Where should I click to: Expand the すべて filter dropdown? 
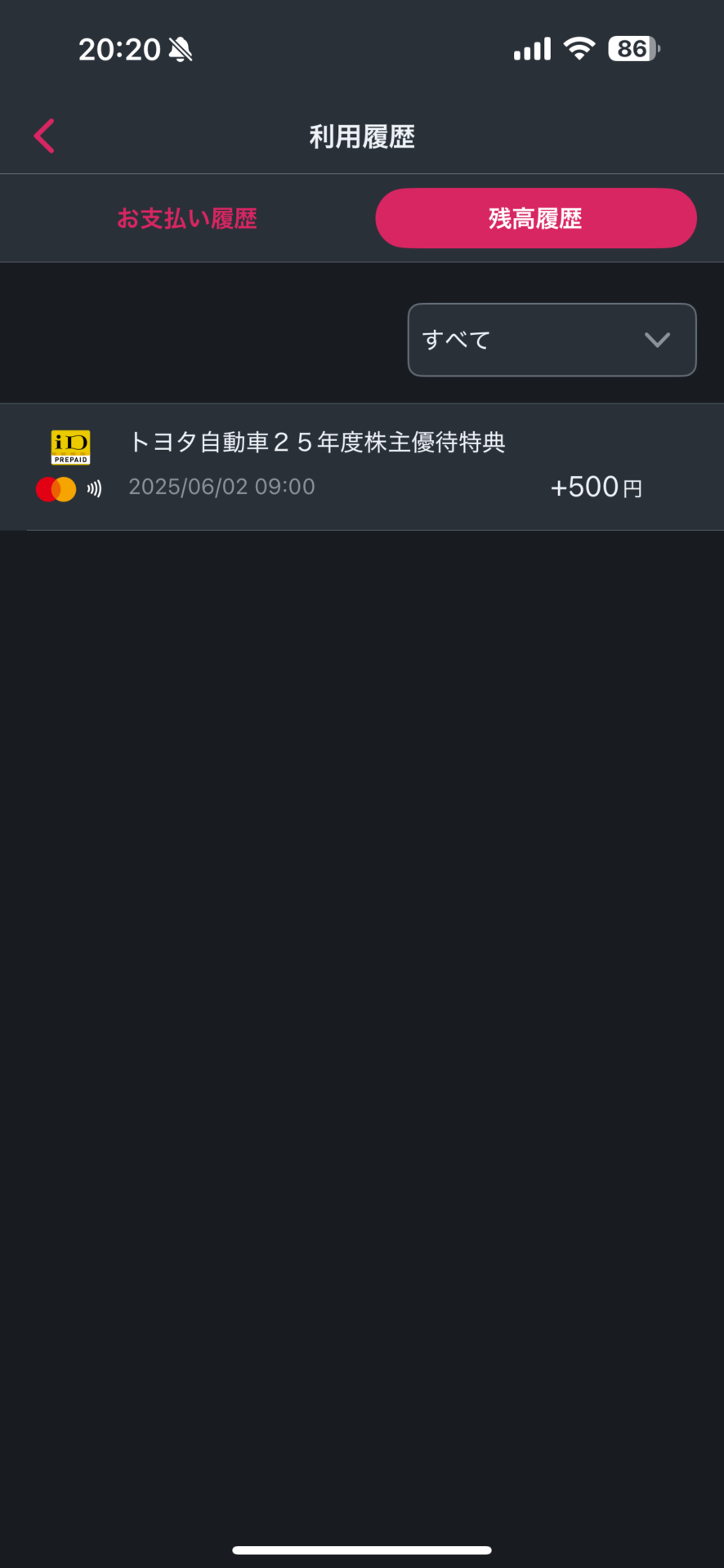click(552, 340)
